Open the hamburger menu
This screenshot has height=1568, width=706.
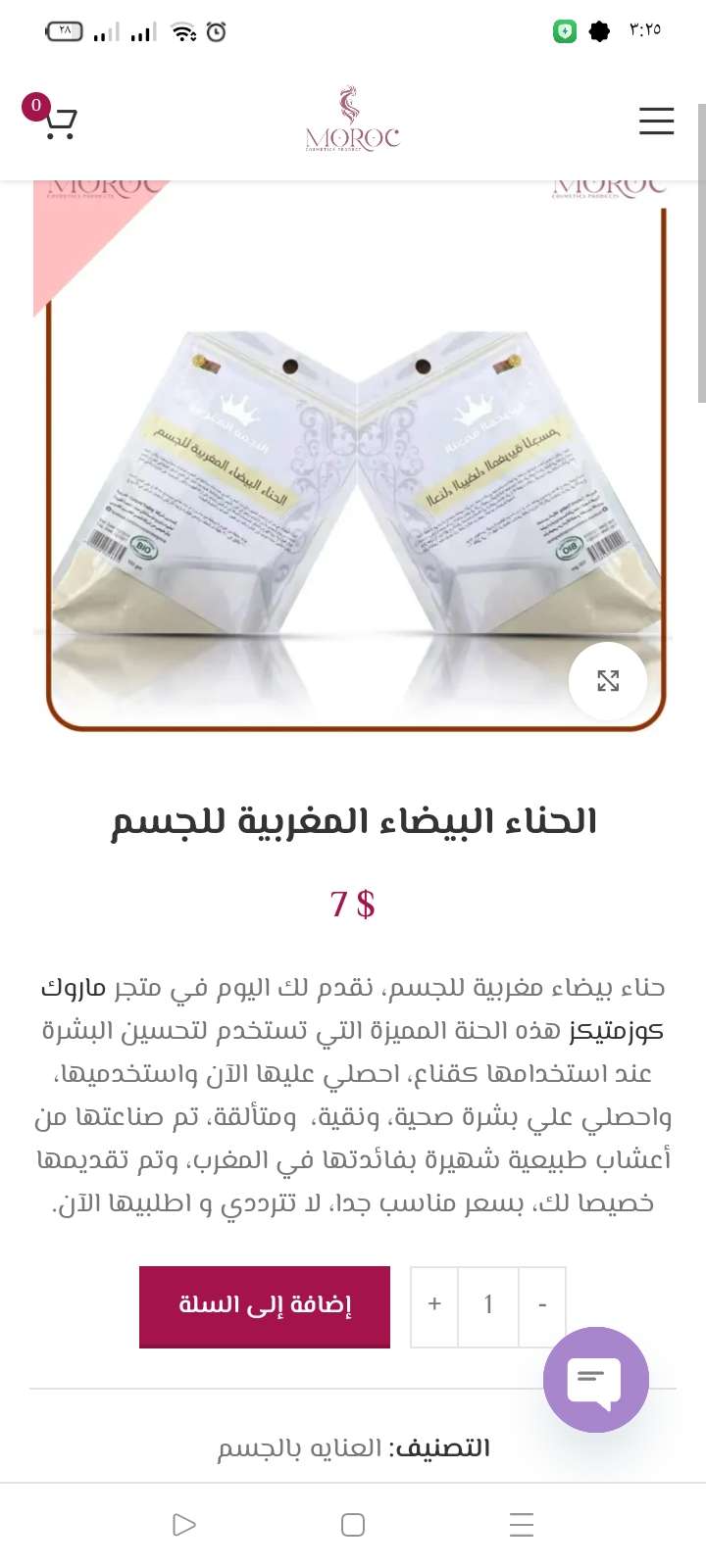[x=656, y=122]
